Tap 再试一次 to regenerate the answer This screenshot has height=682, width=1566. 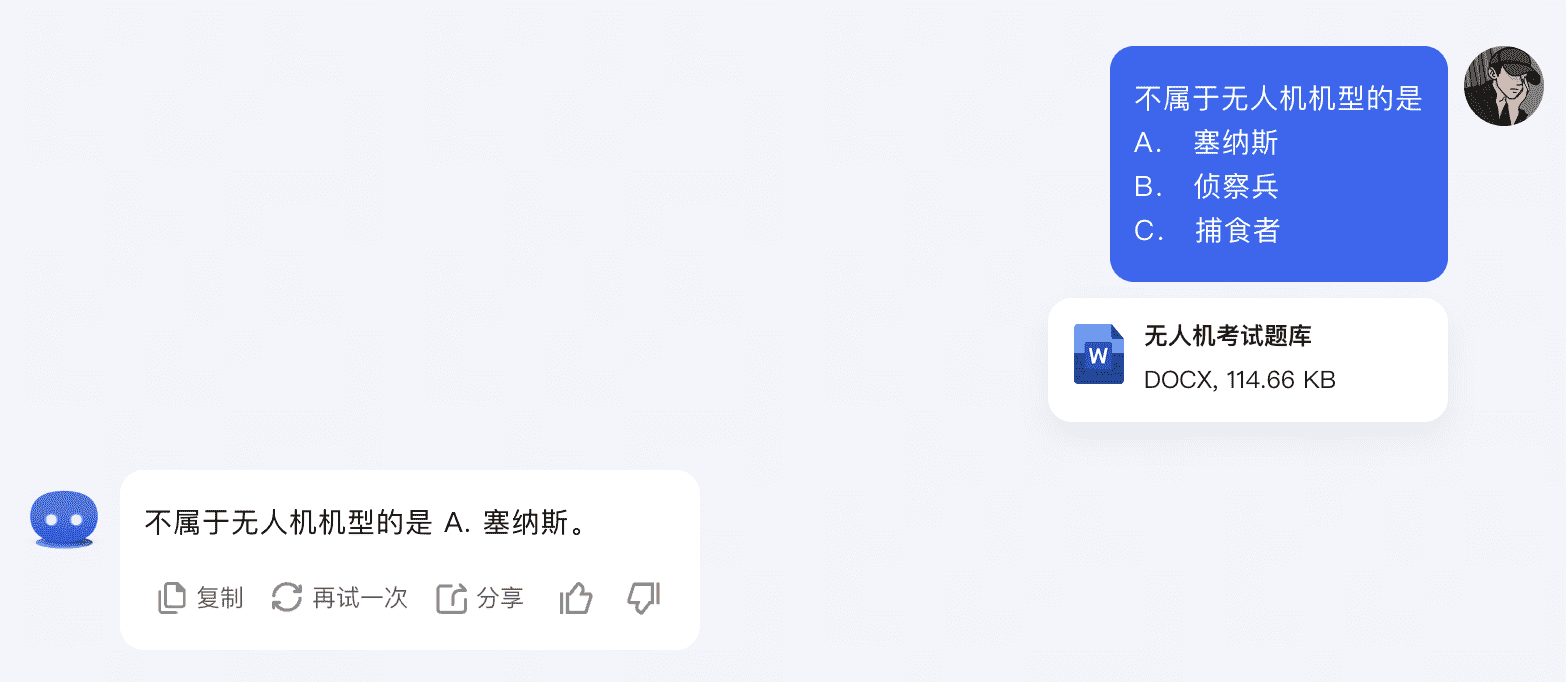[340, 598]
